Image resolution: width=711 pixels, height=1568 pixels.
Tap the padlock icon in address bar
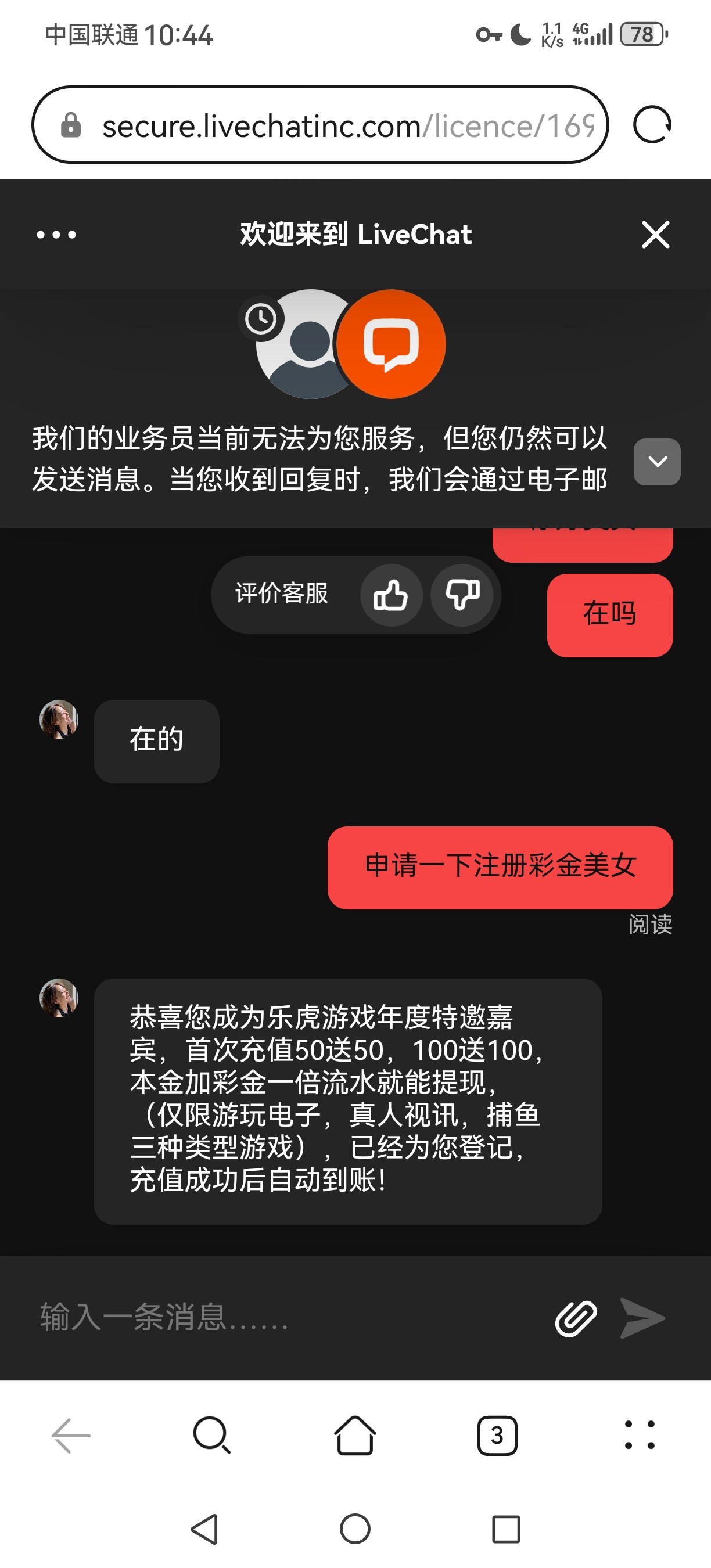(x=72, y=125)
